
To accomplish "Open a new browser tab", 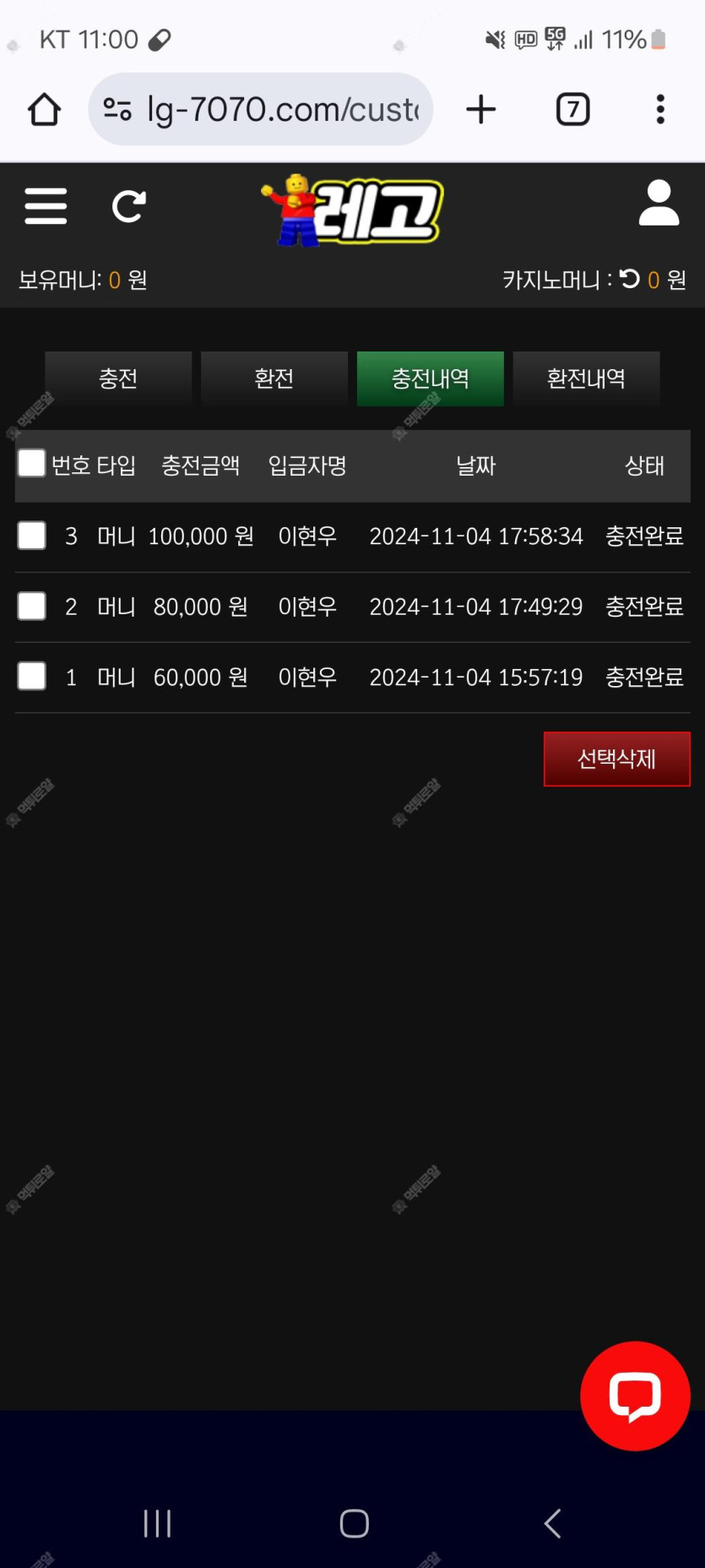I will click(481, 109).
